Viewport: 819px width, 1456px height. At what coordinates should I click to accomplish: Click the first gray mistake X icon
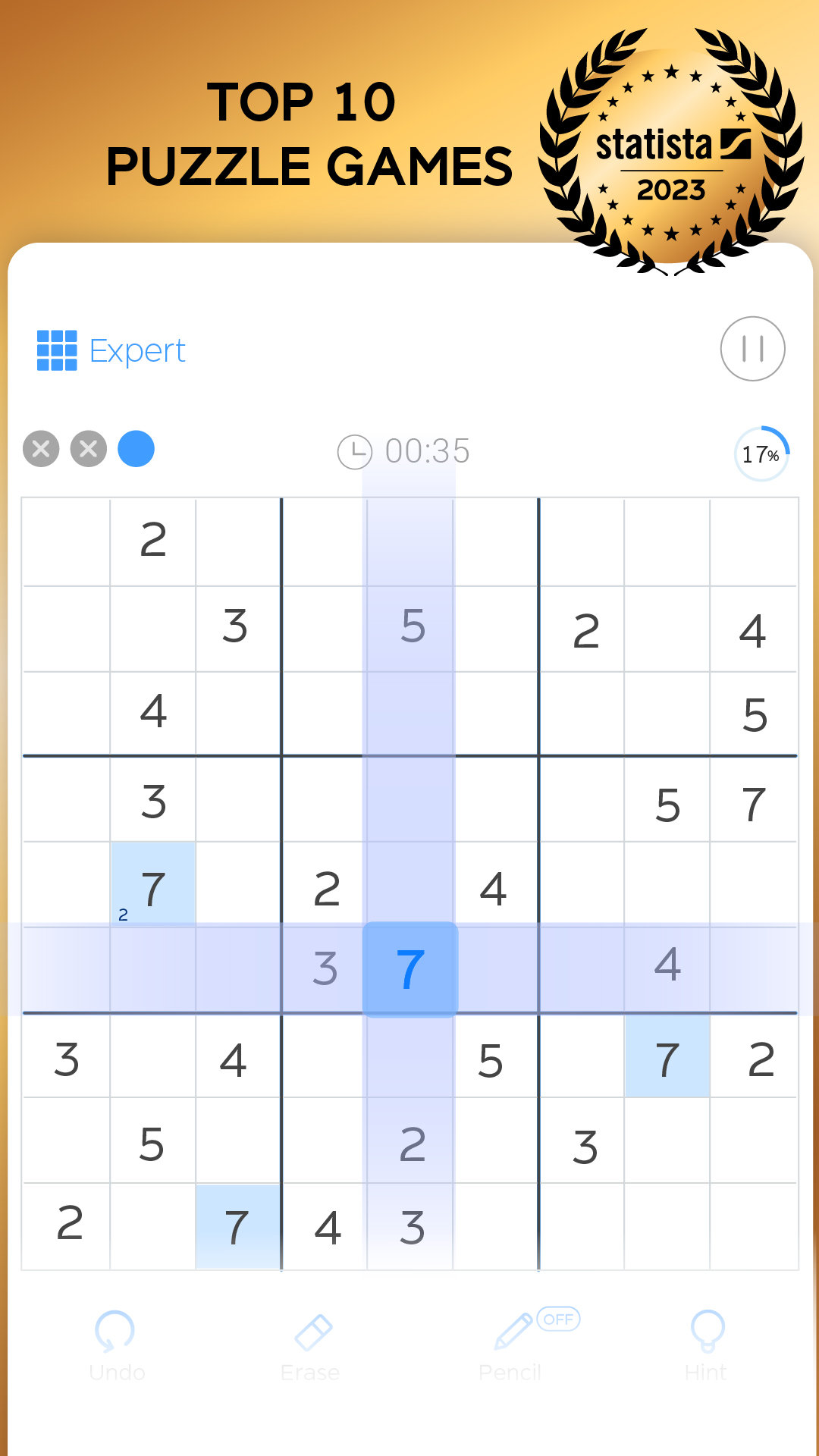tap(40, 449)
